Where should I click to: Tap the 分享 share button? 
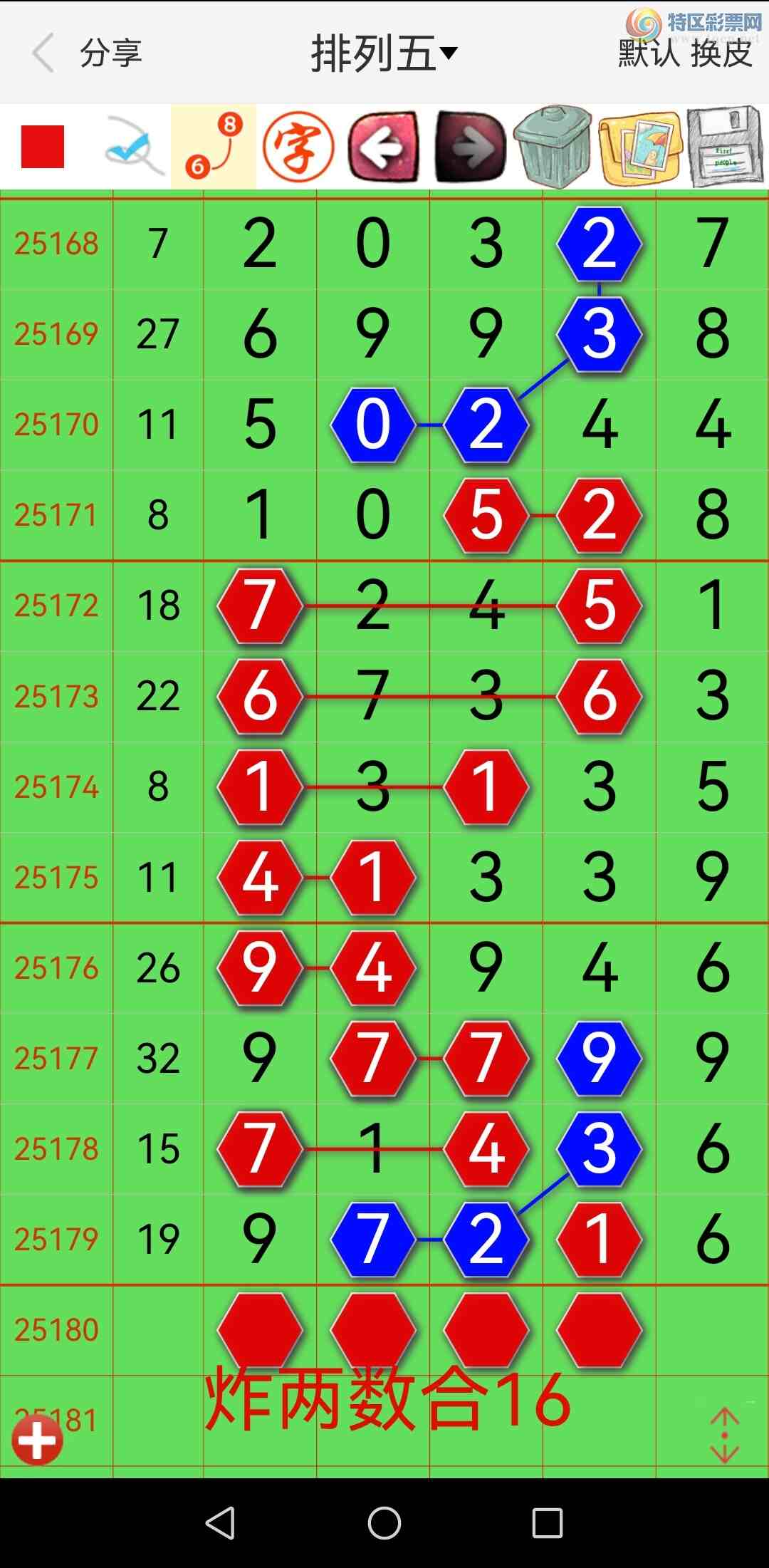pos(111,53)
